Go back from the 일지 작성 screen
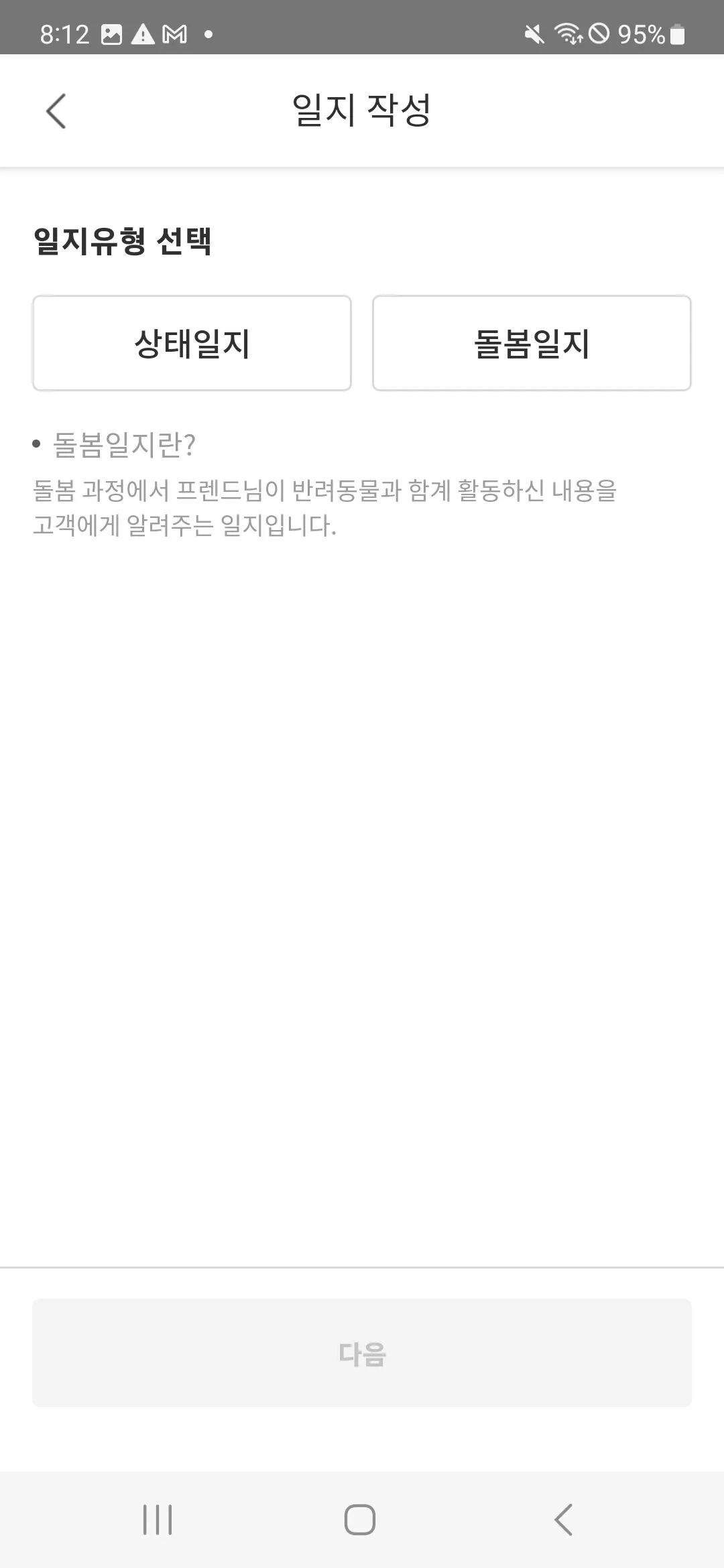This screenshot has width=724, height=1568. click(56, 111)
